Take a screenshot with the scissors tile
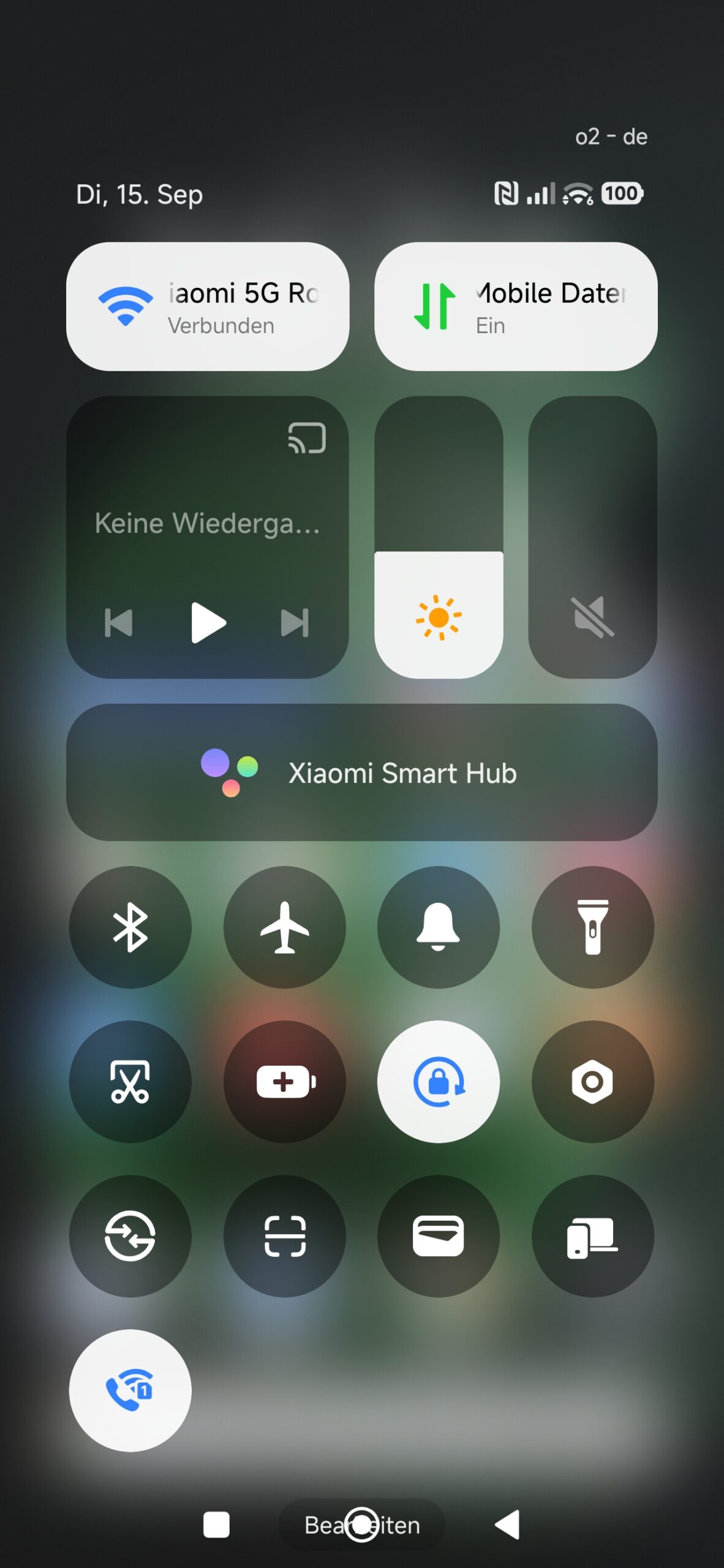The height and width of the screenshot is (1568, 724). (130, 1081)
